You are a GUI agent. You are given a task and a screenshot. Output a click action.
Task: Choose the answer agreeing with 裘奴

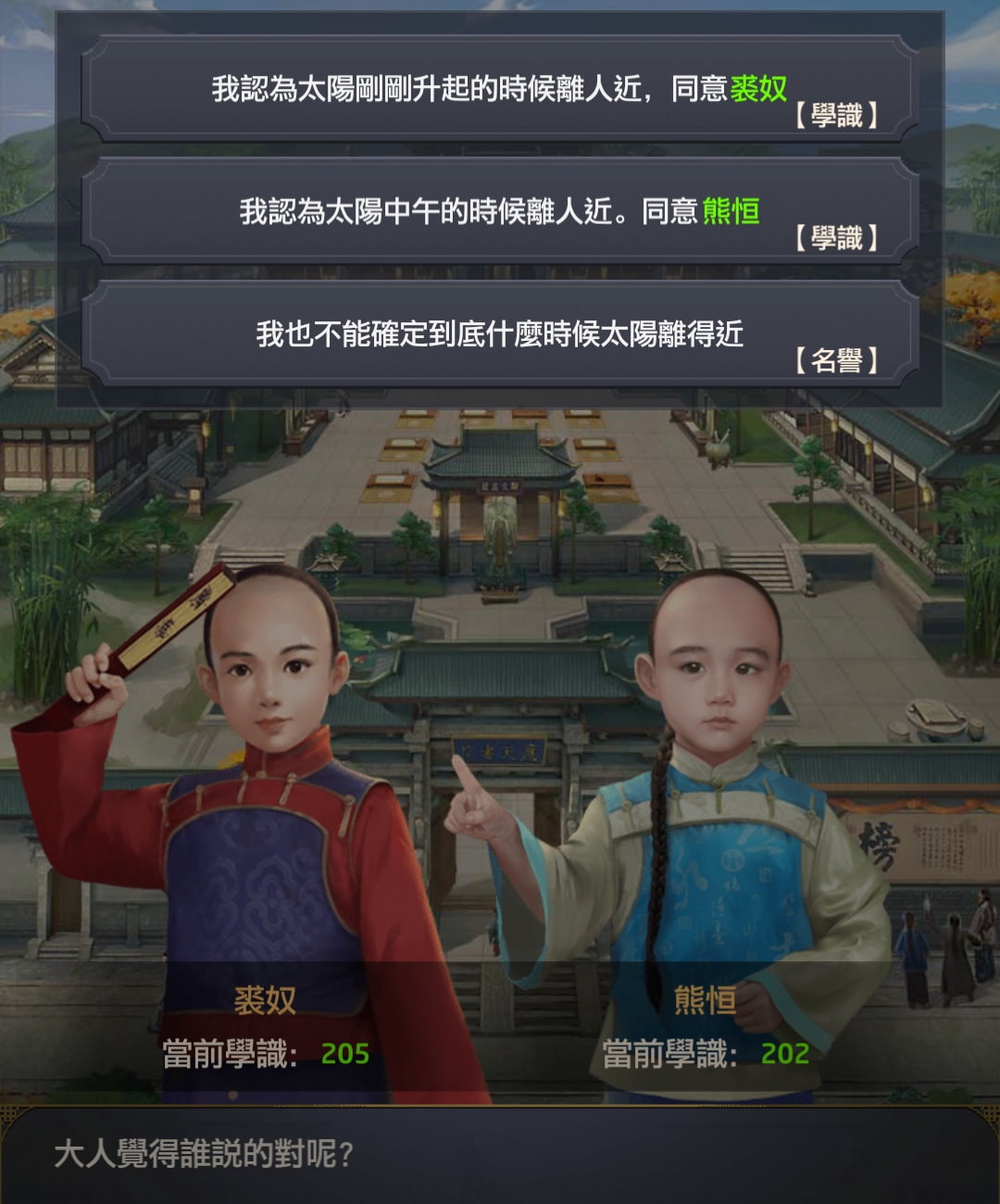coord(500,89)
